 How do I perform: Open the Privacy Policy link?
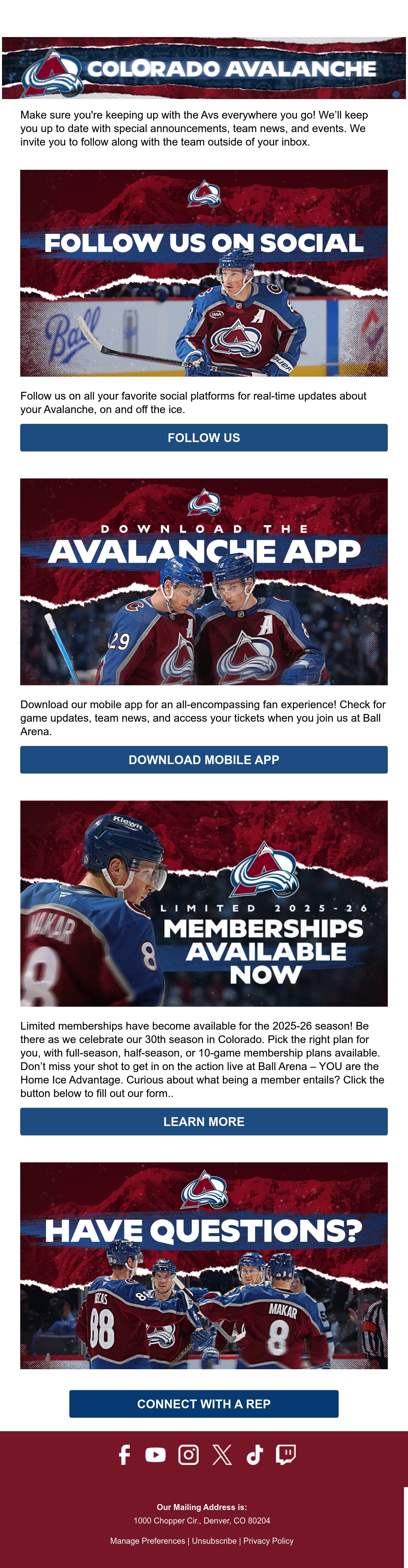268,1541
